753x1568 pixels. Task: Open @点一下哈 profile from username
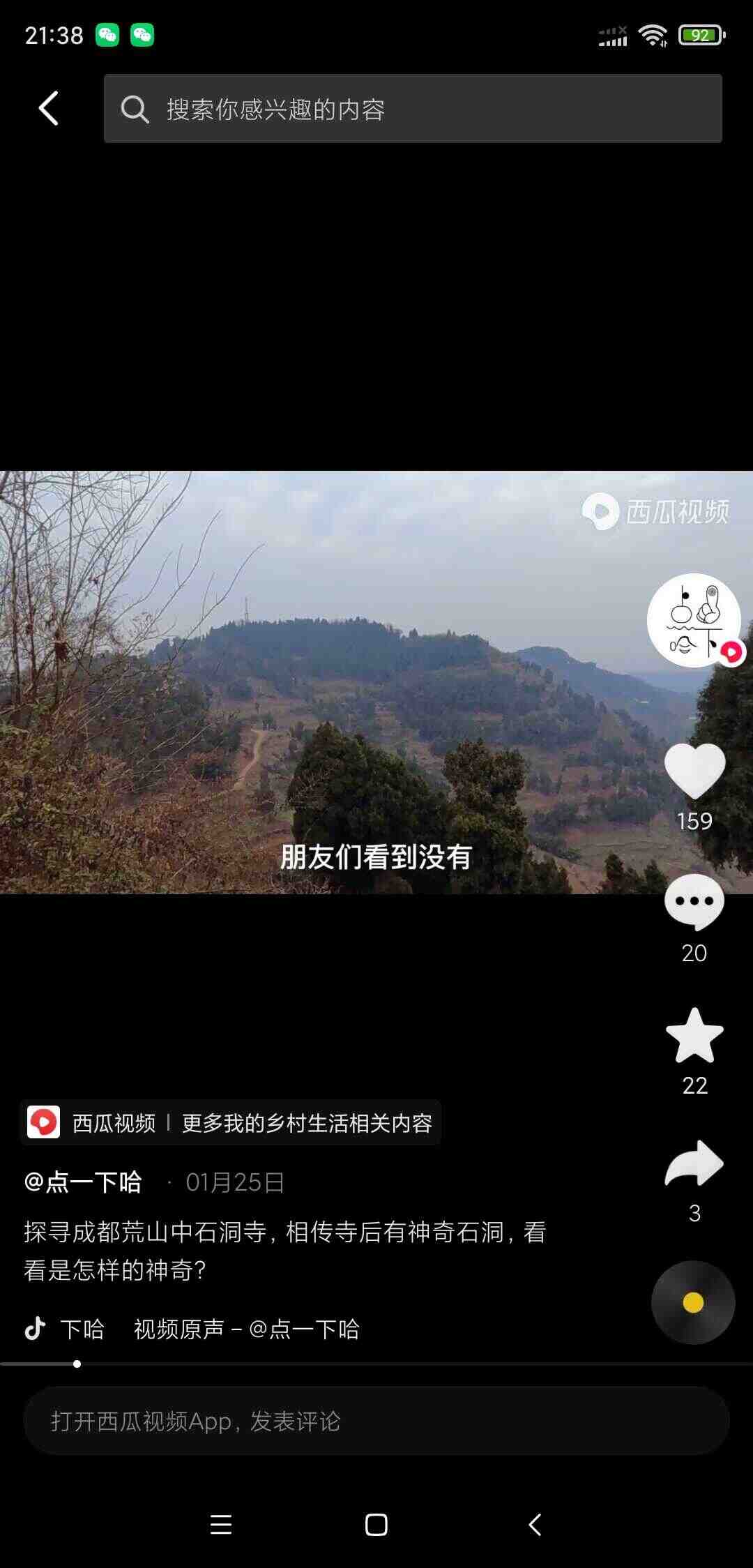[x=83, y=1182]
